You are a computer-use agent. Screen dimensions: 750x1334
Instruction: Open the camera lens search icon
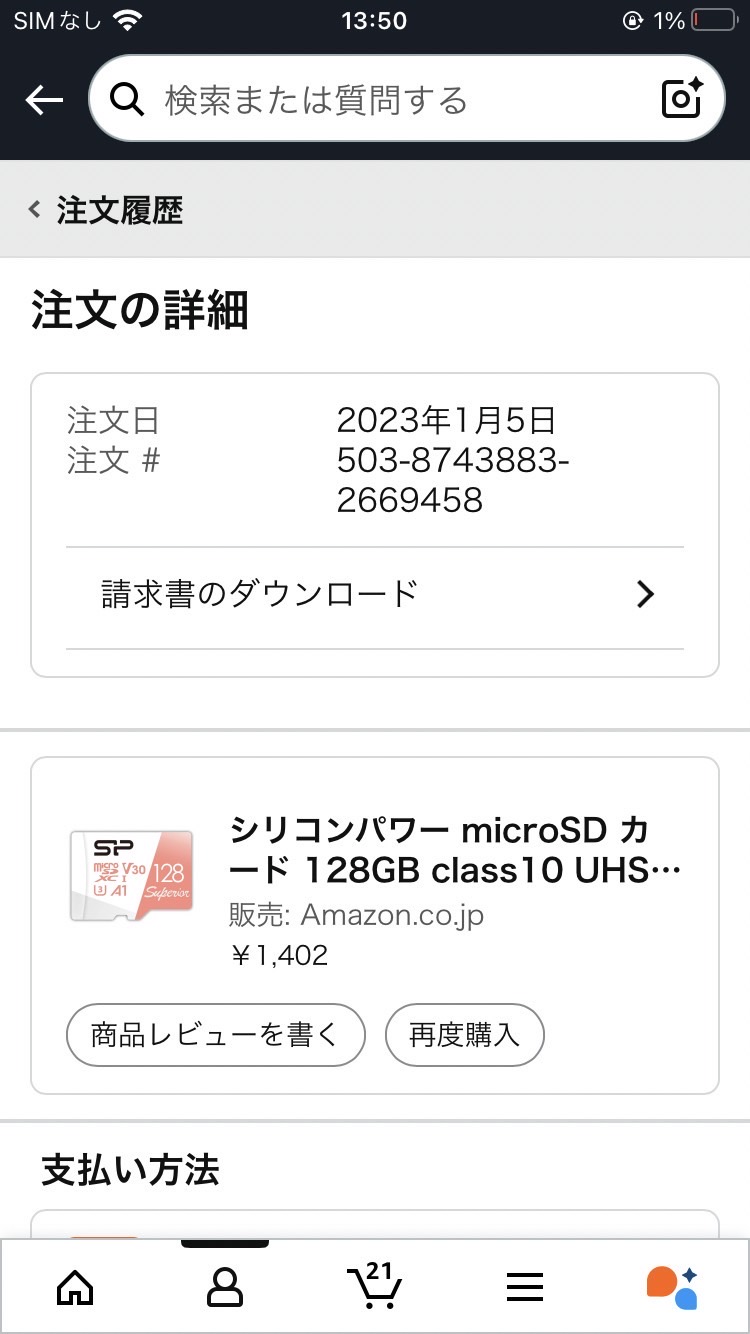click(x=684, y=99)
